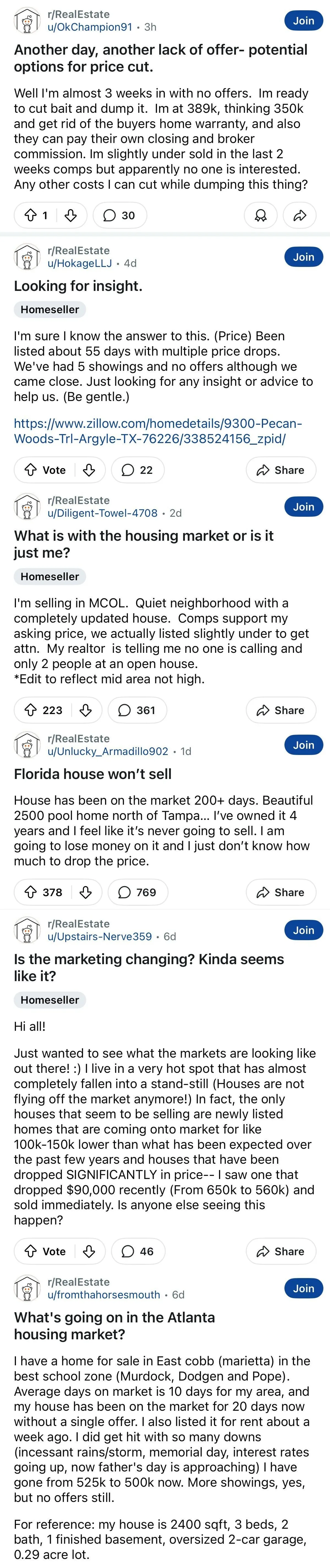Downvote the 'Looking for insight' post

89,470
